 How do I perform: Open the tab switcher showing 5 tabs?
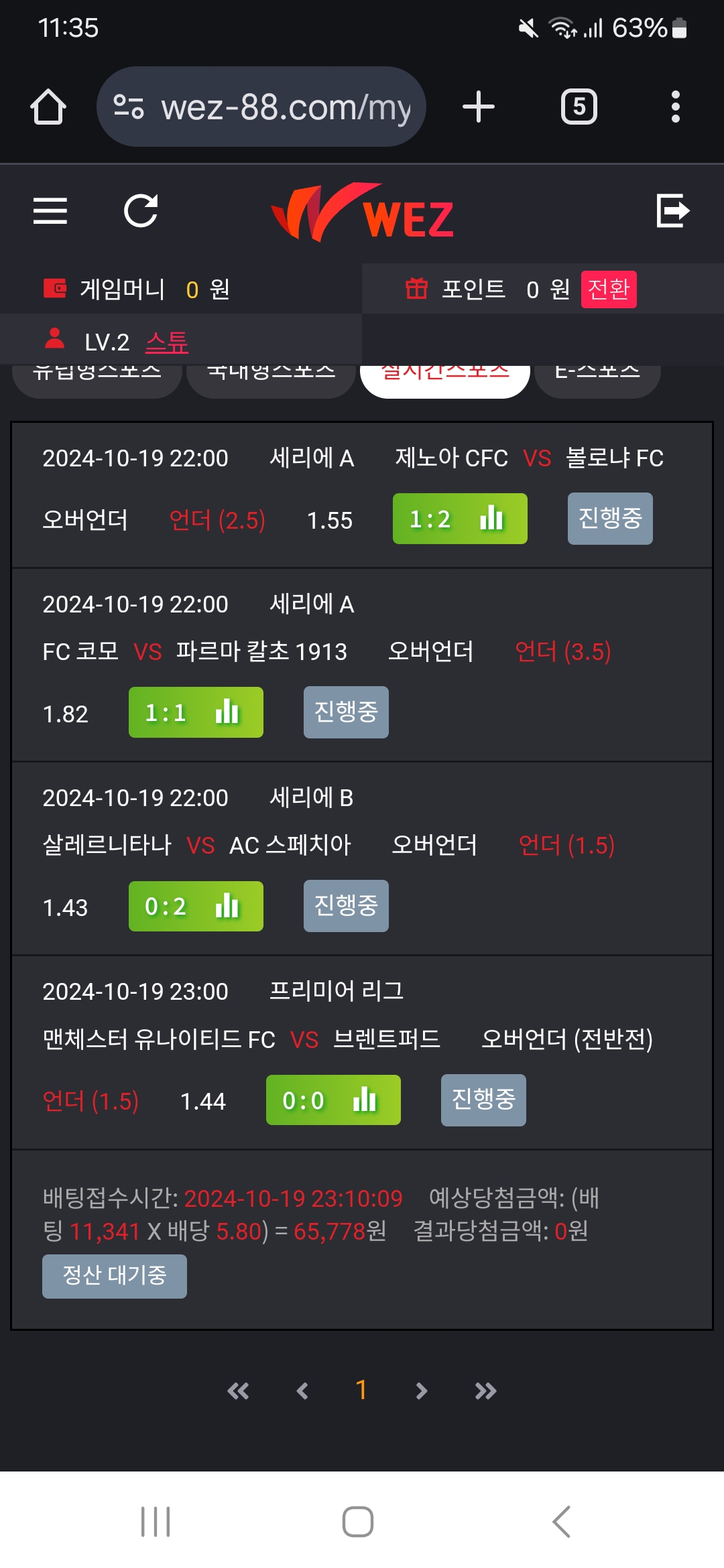(x=579, y=107)
